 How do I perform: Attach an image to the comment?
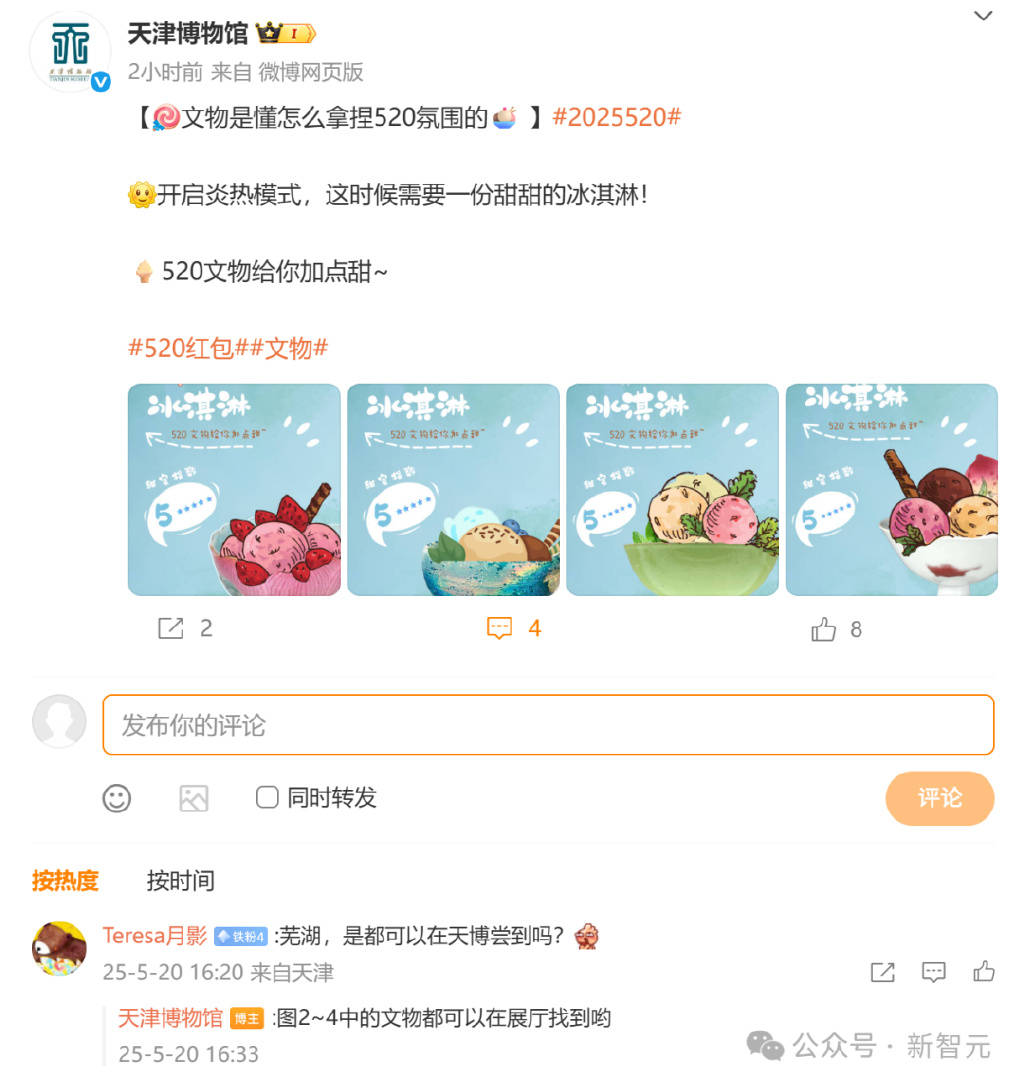(x=193, y=798)
